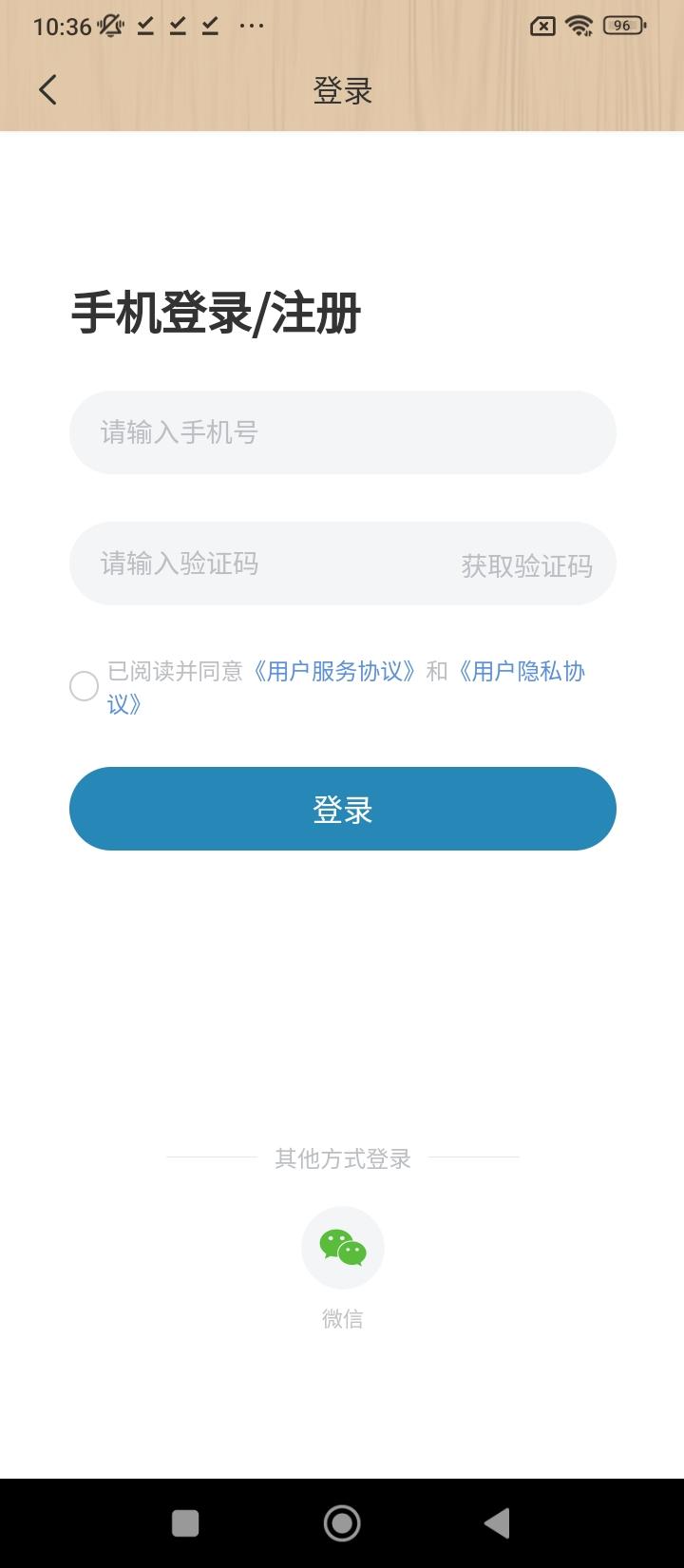Toggle acceptance of the privacy policy circle
Screen dimensions: 684x1568
point(84,686)
